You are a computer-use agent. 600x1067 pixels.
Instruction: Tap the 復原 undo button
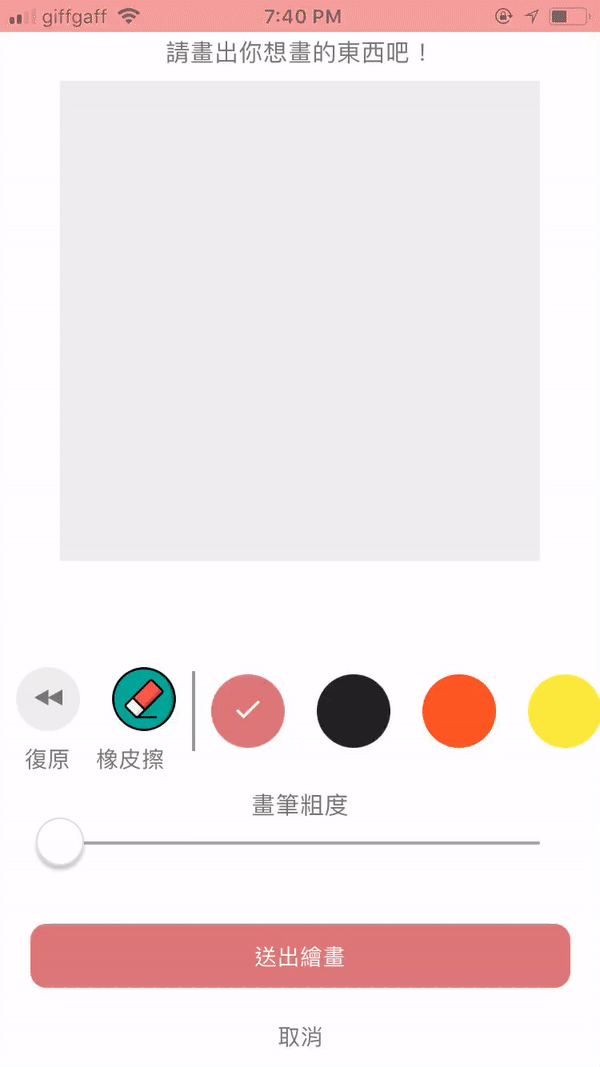[48, 699]
